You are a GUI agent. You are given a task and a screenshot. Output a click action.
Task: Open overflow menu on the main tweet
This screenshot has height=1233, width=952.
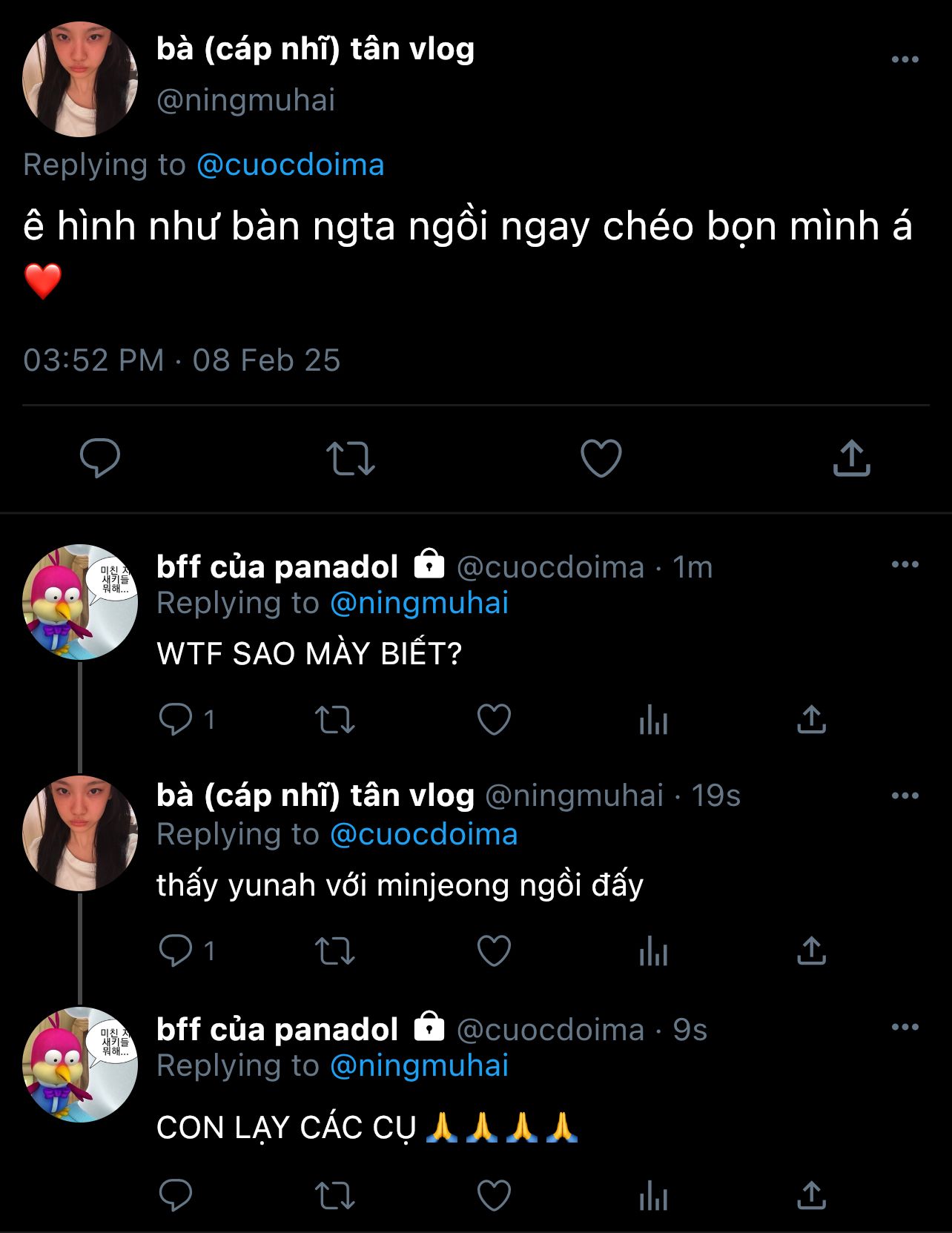(905, 59)
